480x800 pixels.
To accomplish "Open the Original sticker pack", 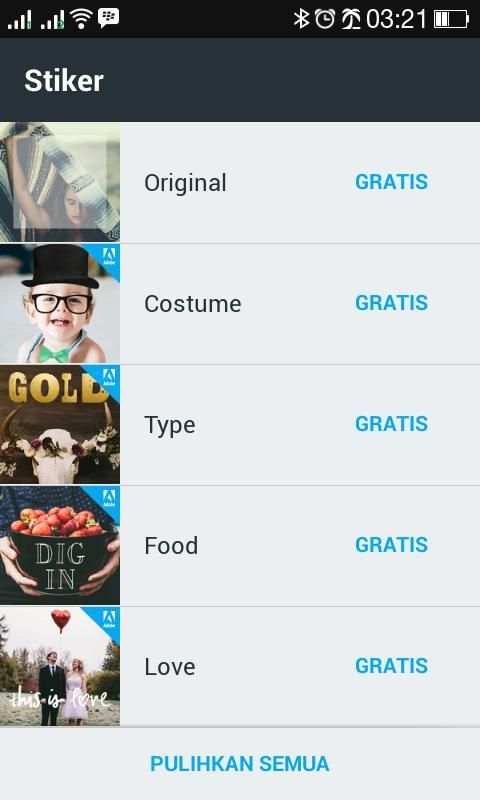I will click(x=240, y=182).
